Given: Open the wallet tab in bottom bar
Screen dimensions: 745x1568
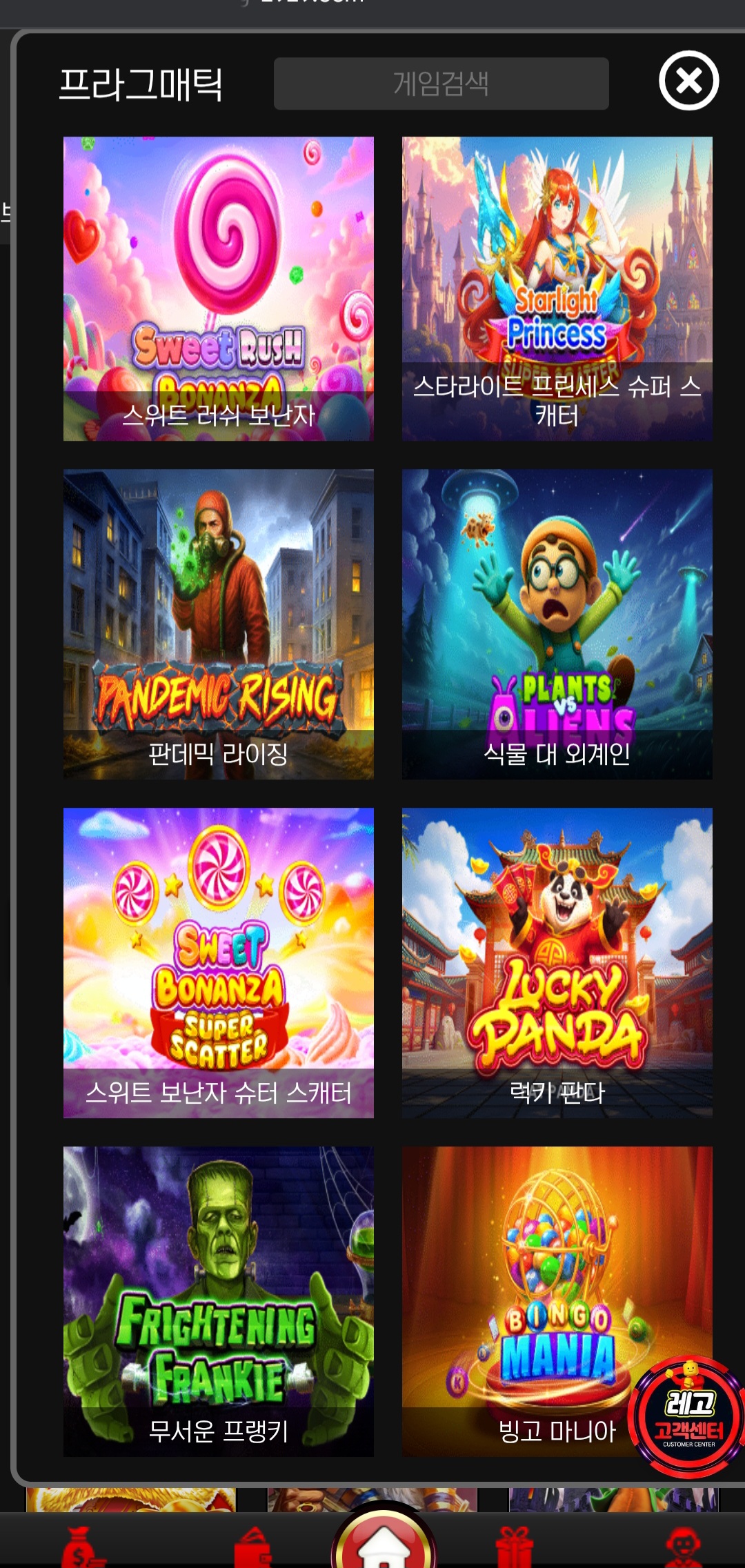Looking at the screenshot, I should tap(252, 1548).
